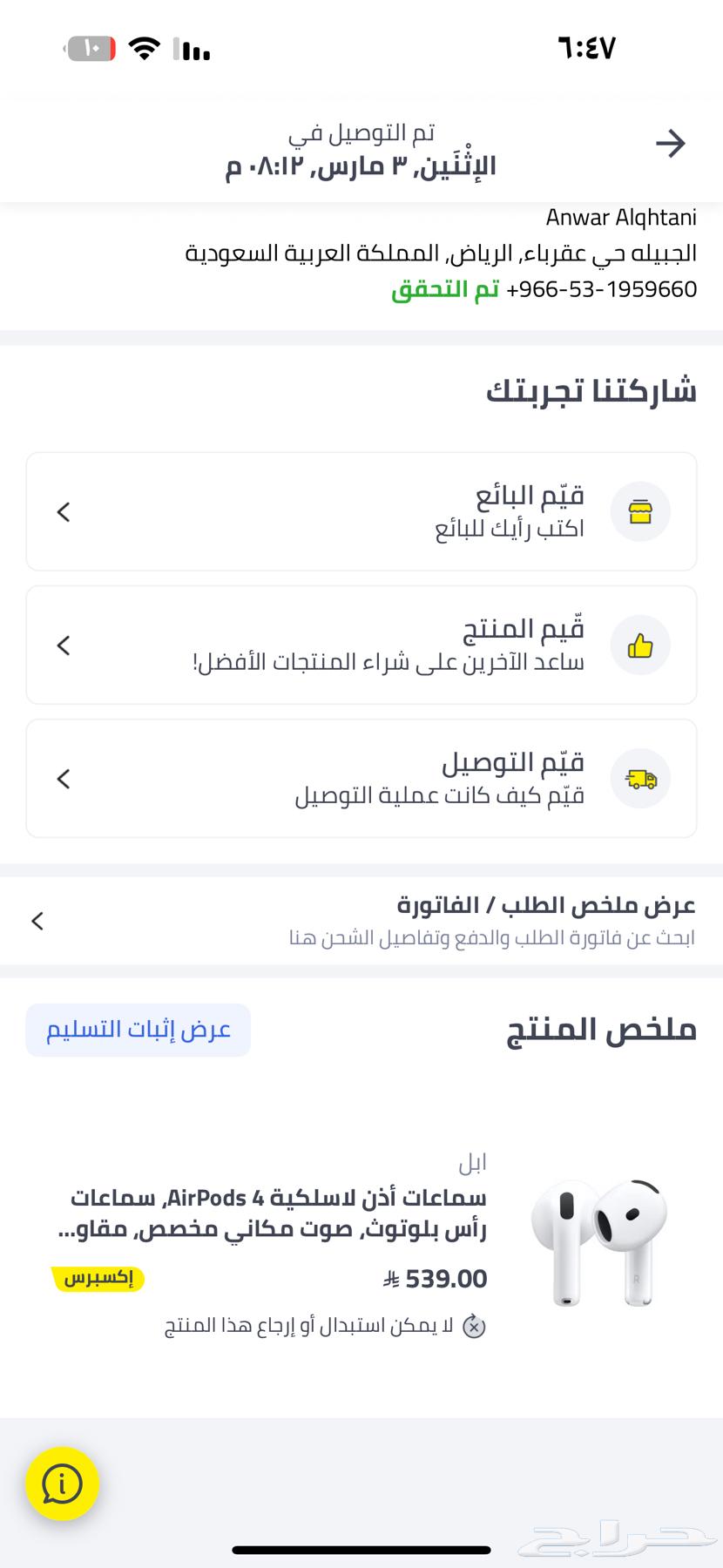Tap the store icon next to seller rating
Screen dimensions: 723x1568
pyautogui.click(x=640, y=511)
